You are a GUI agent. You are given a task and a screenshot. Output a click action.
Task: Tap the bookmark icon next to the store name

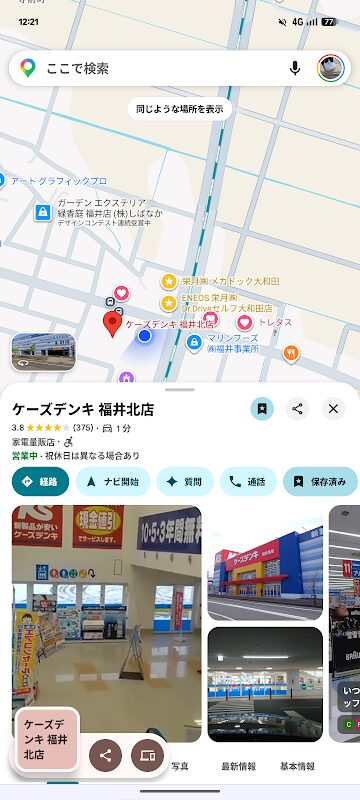pos(262,409)
